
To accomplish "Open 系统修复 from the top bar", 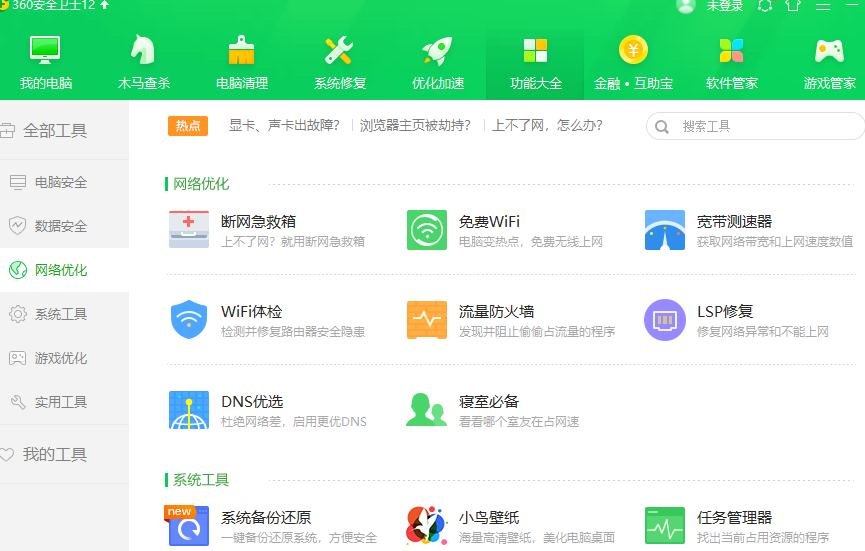I will [339, 63].
